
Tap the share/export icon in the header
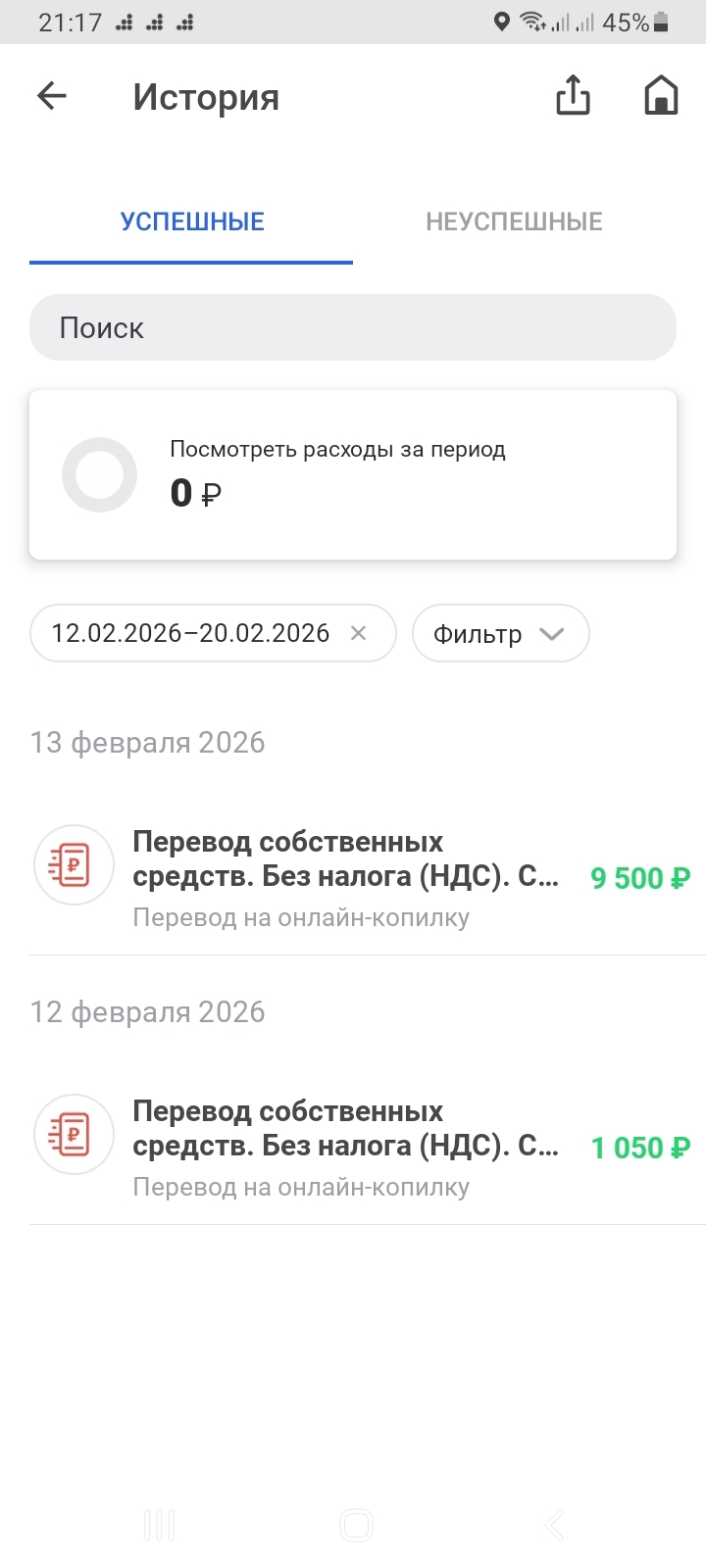coord(572,95)
